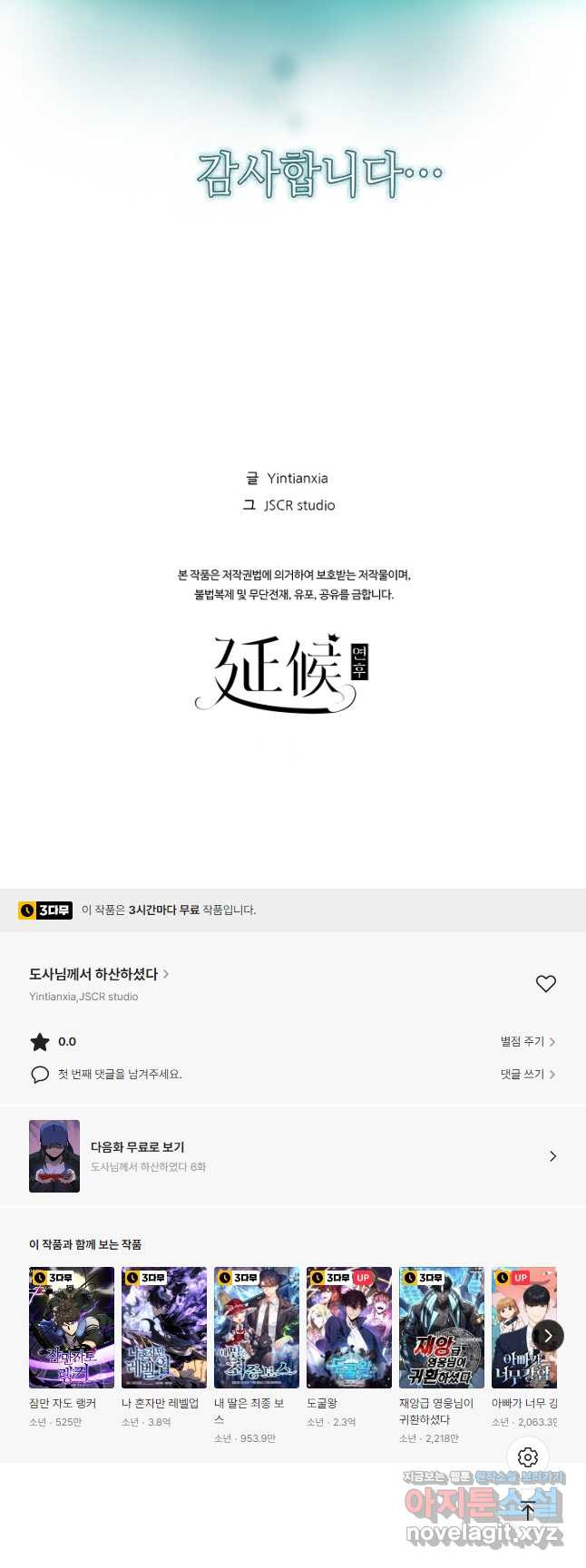The height and width of the screenshot is (1568, 586).
Task: Open viewer settings gear
Action: click(528, 1457)
